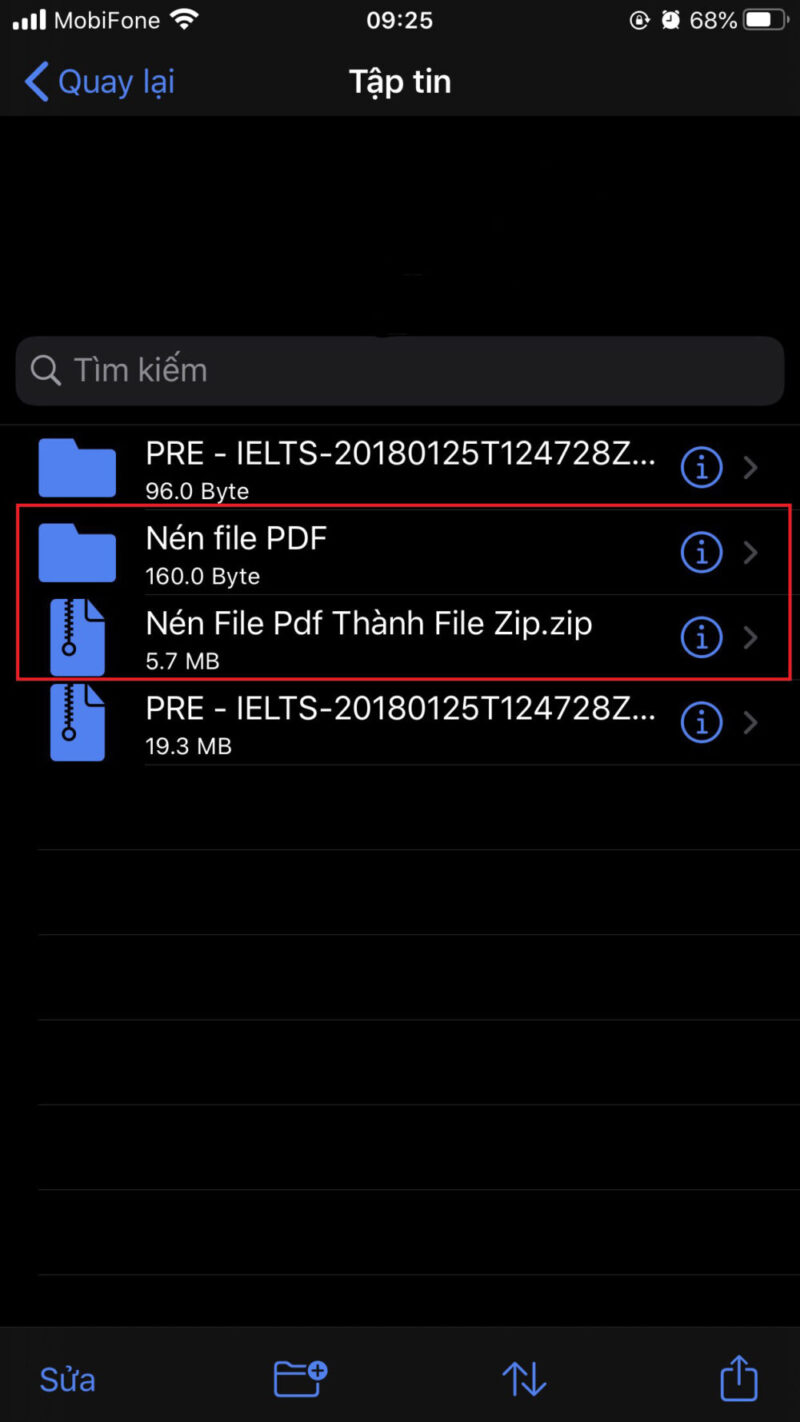Open the Share icon in bottom toolbar

[737, 1378]
